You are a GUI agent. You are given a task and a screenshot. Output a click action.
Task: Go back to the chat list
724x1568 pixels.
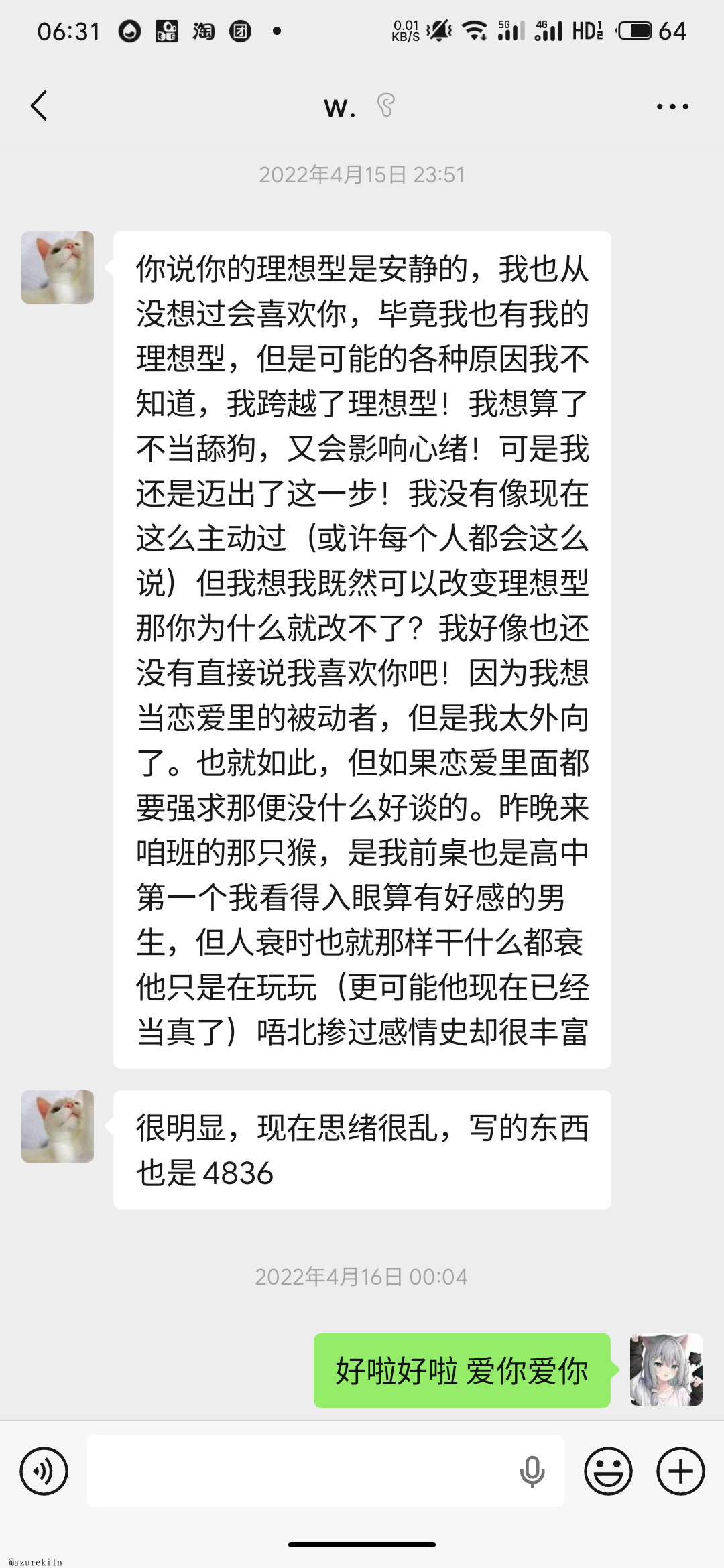(x=40, y=106)
